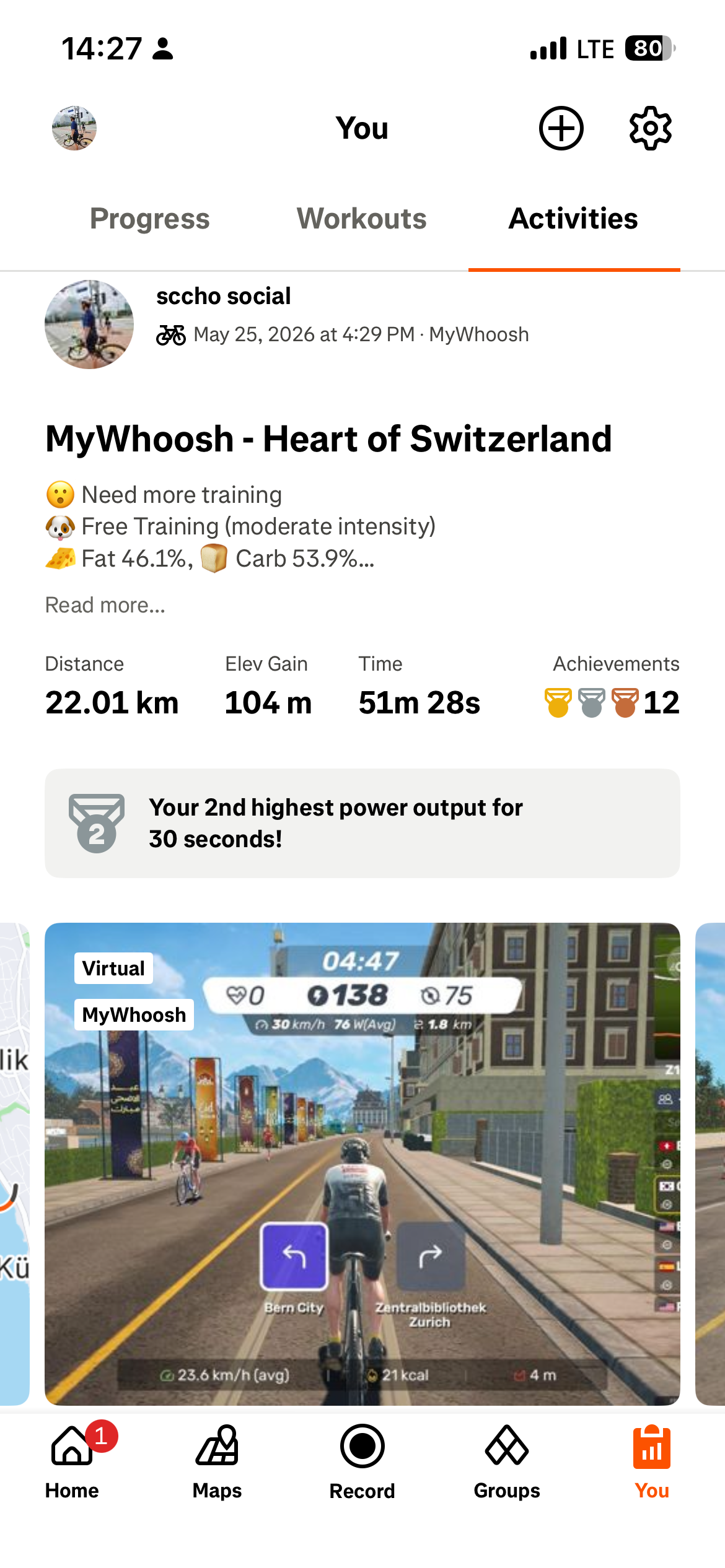Open the MyWhoosh - Heart of Switzerland activity
725x1568 pixels.
tap(328, 438)
